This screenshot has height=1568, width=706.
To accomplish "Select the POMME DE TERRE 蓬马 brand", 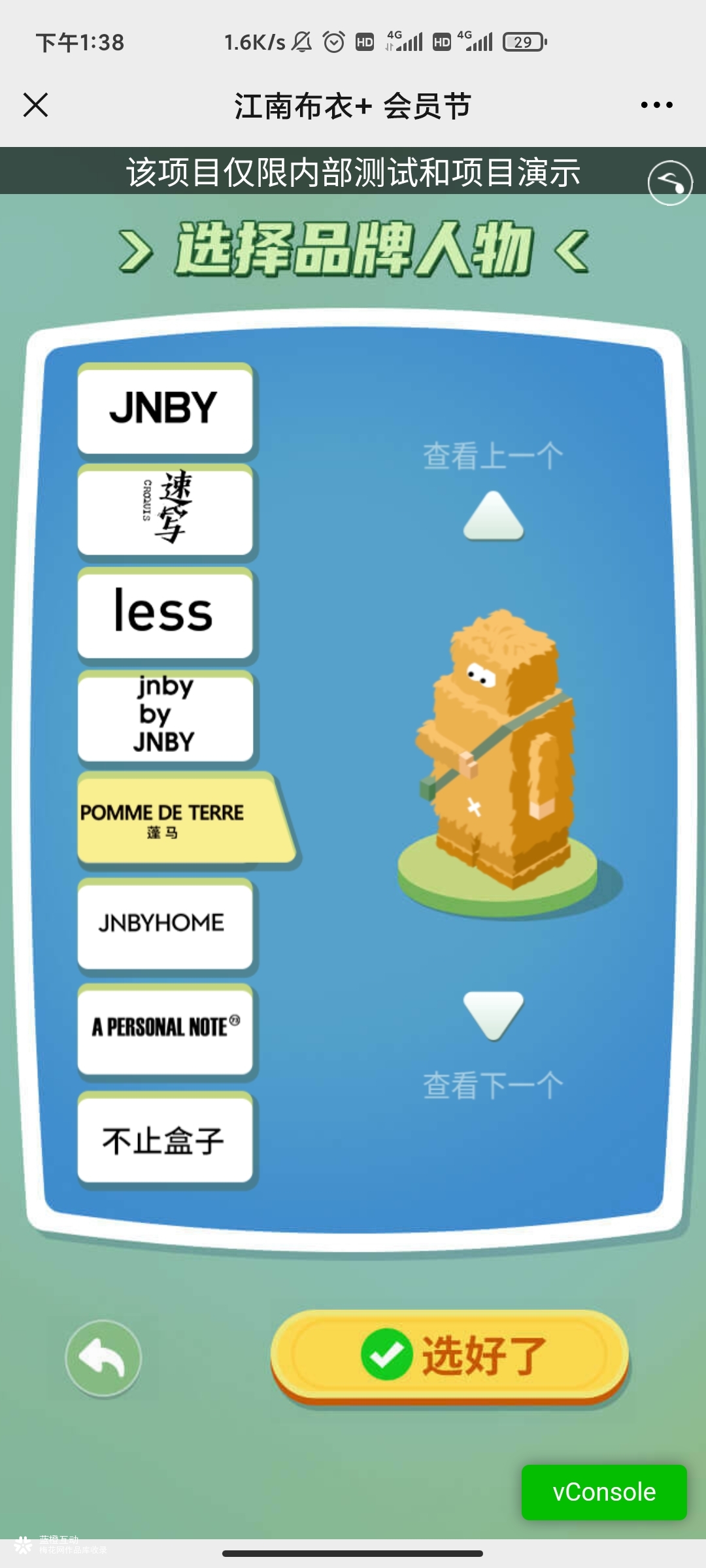I will pyautogui.click(x=176, y=818).
